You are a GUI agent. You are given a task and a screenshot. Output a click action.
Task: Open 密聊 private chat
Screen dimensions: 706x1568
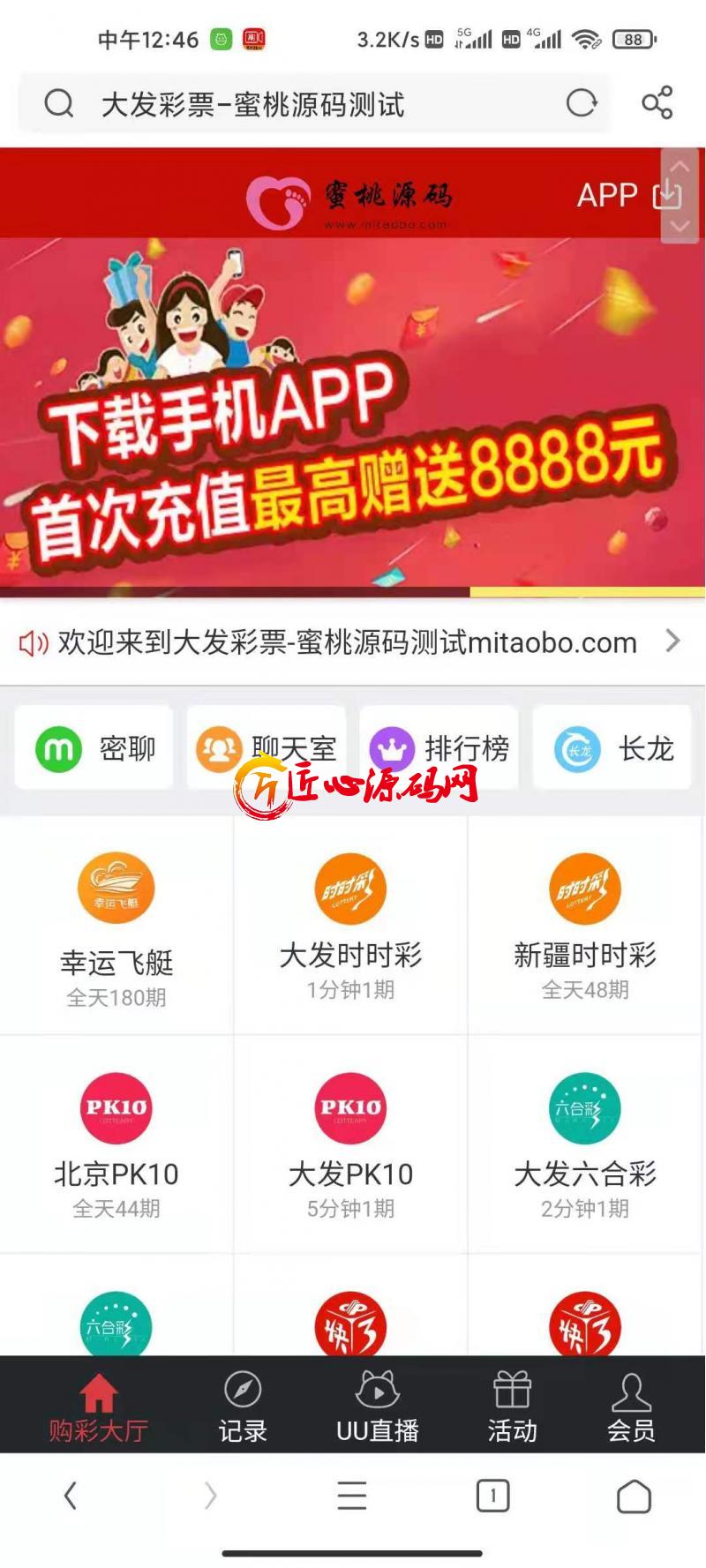click(x=94, y=748)
